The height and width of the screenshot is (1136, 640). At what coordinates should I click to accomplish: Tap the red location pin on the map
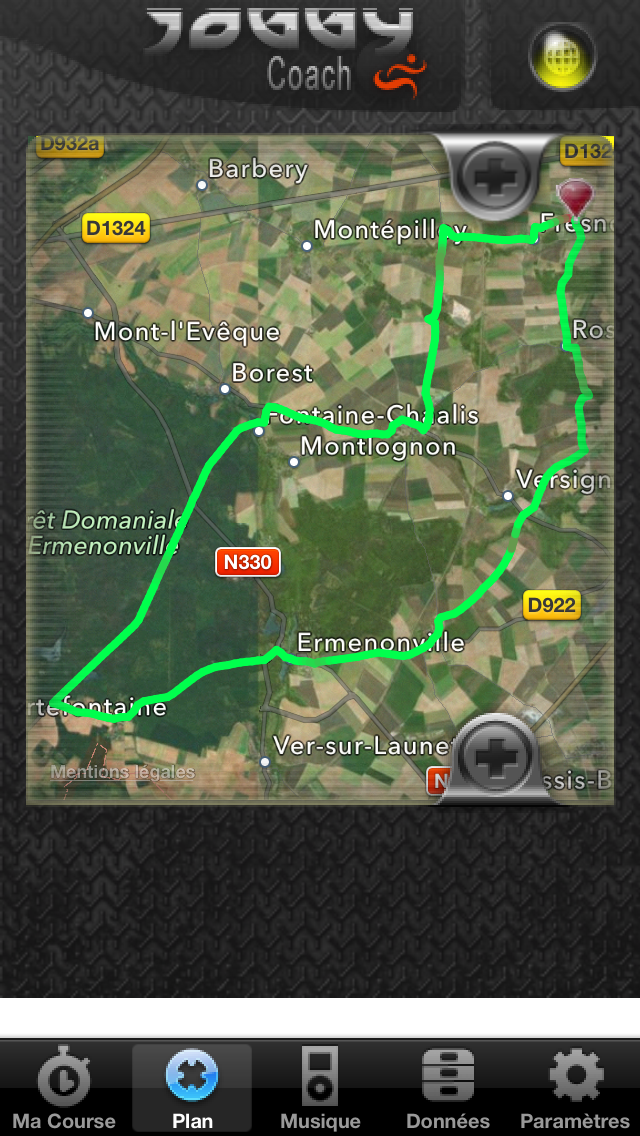[575, 197]
